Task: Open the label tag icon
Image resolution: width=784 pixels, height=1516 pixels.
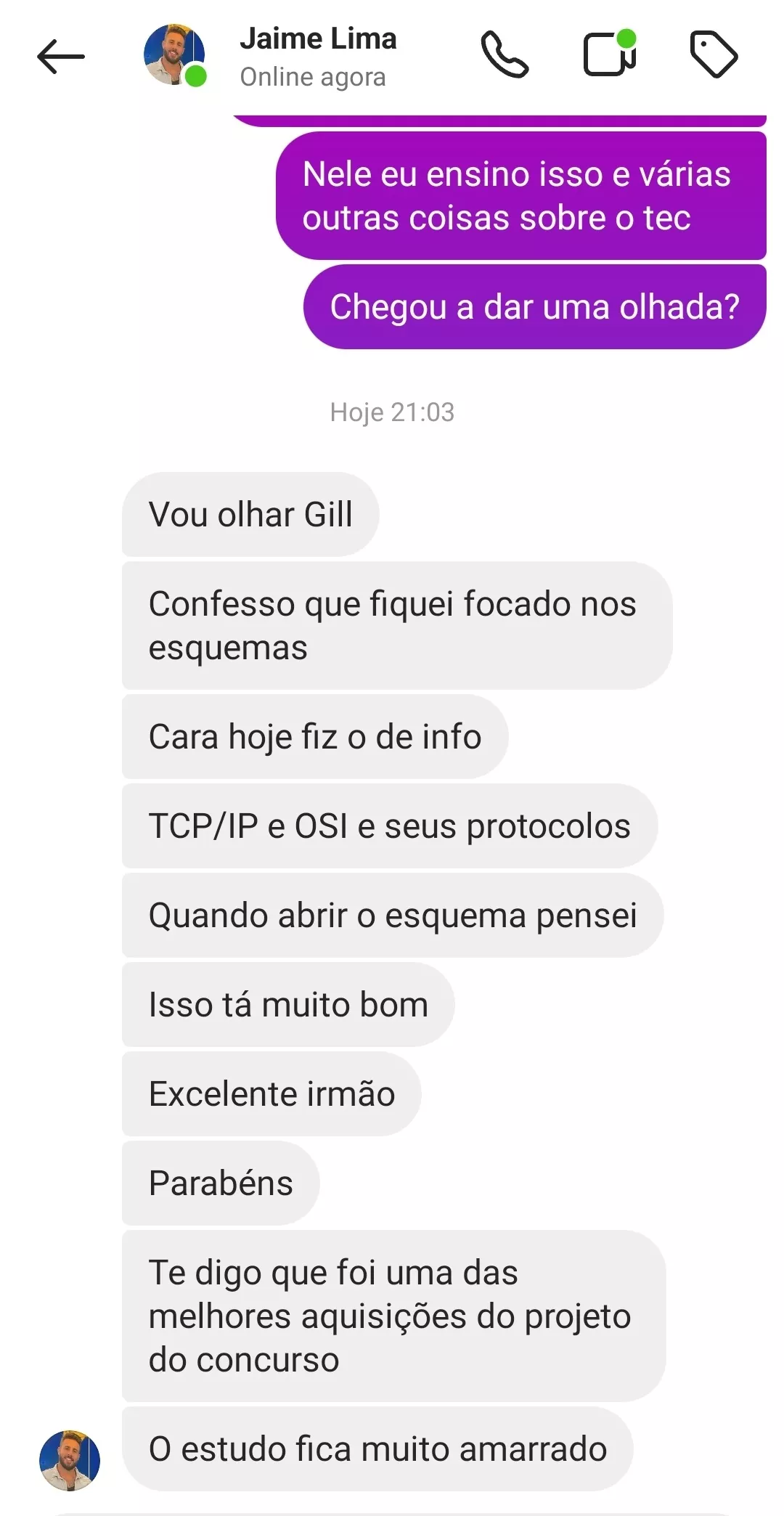Action: pos(714,55)
